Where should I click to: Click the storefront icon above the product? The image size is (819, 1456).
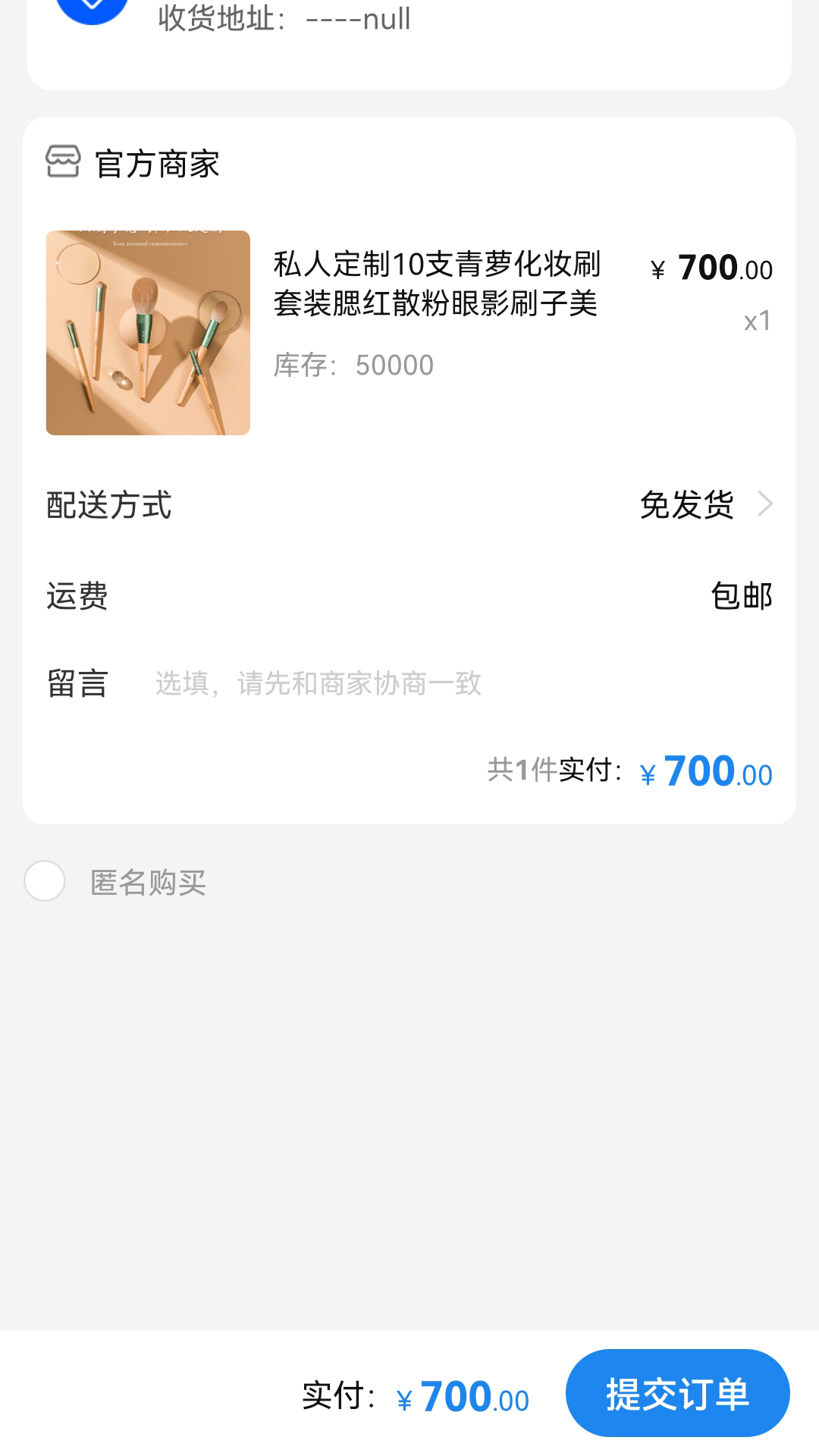tap(64, 162)
